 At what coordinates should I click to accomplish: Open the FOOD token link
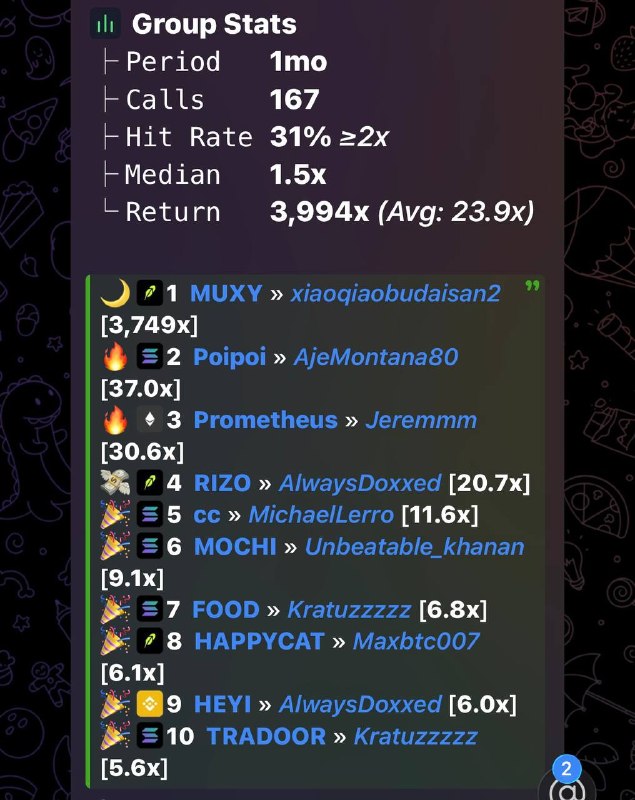click(x=226, y=610)
